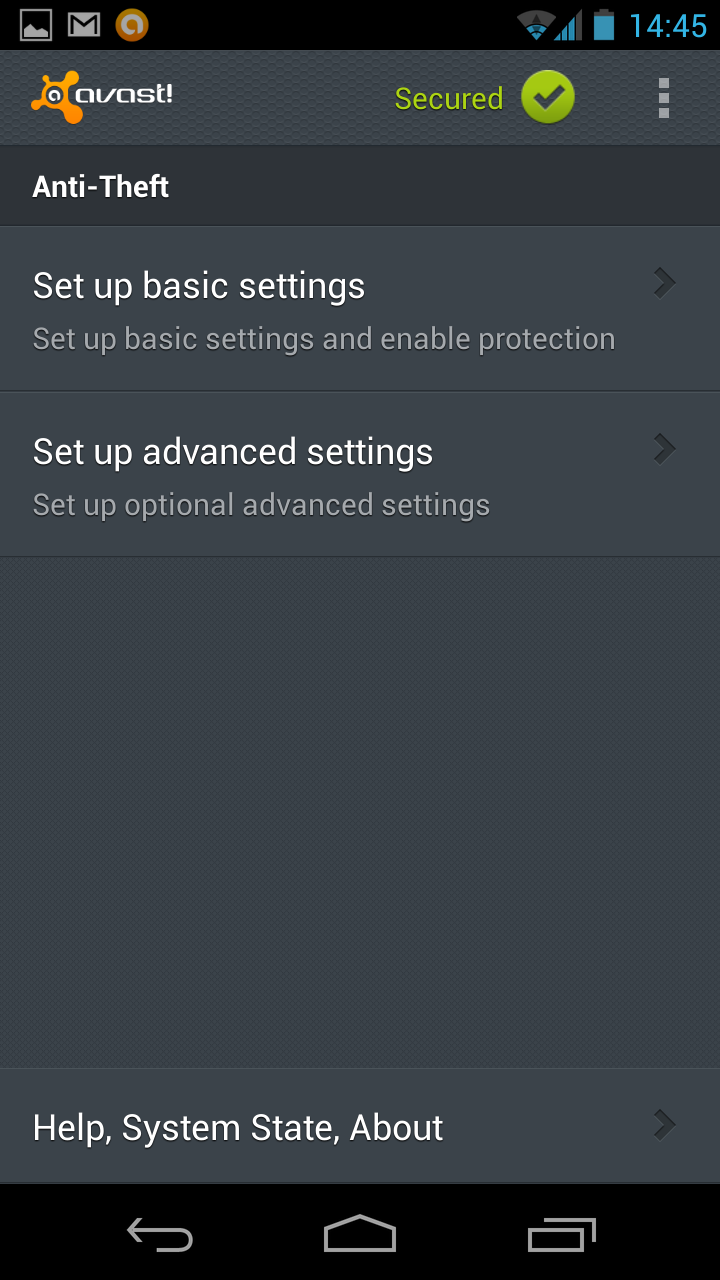The image size is (720, 1280).
Task: Tap the system home button
Action: click(360, 1234)
